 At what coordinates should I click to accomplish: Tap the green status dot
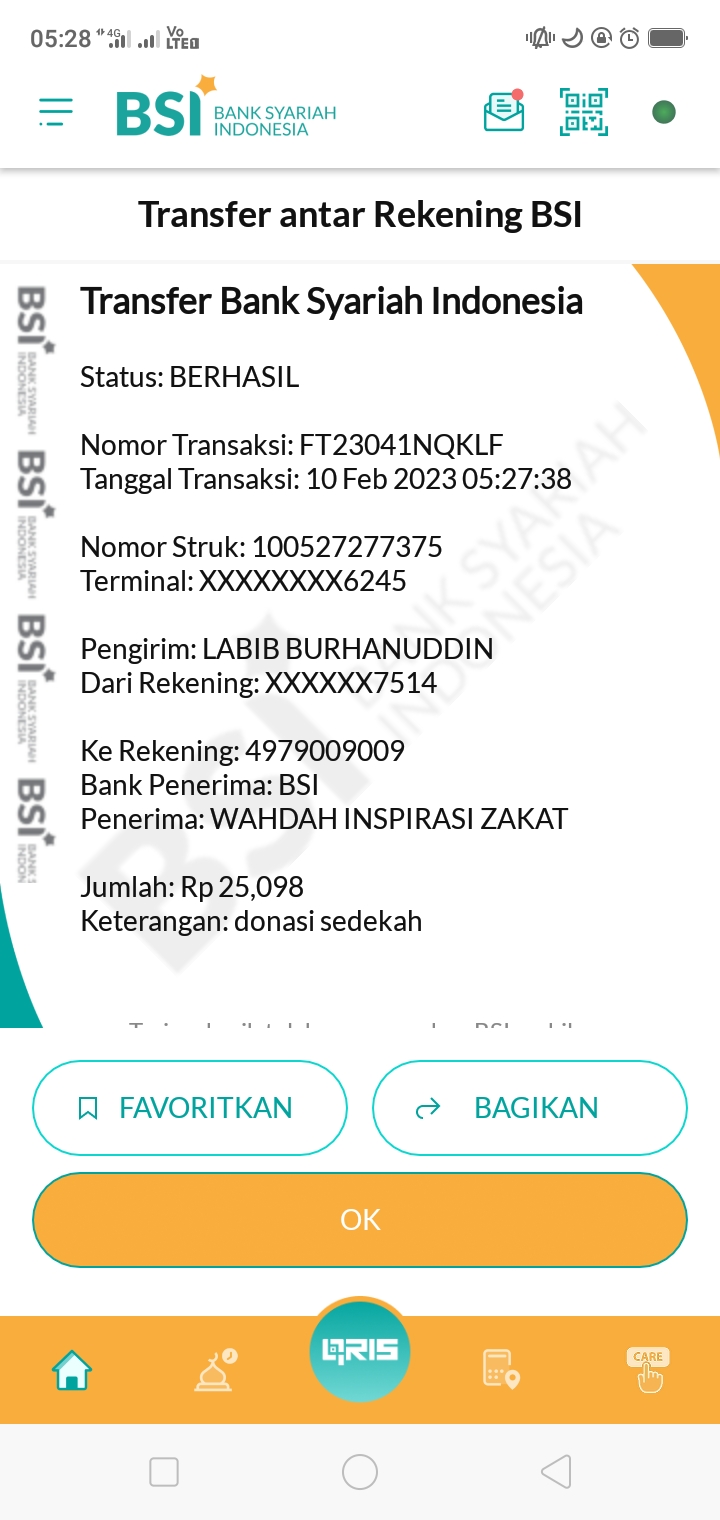tap(664, 112)
